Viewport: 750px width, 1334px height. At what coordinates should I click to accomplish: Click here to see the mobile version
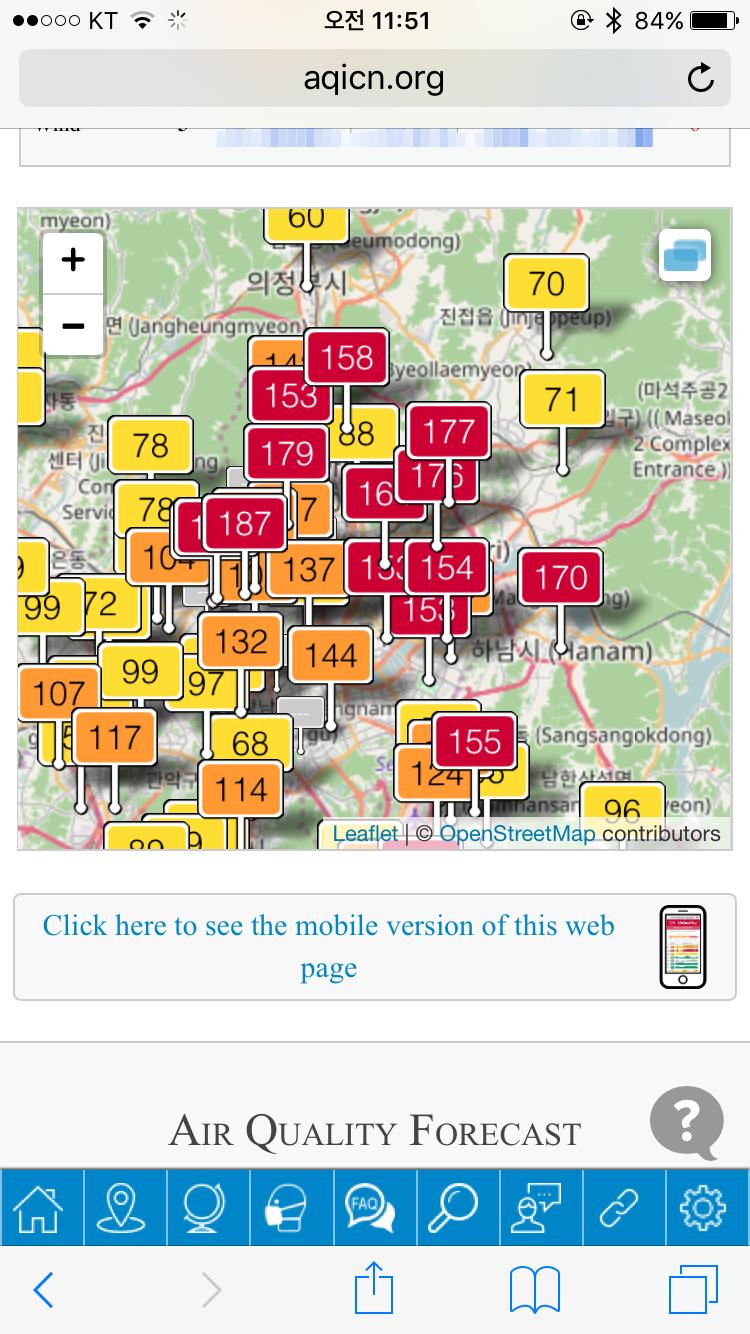[x=328, y=947]
